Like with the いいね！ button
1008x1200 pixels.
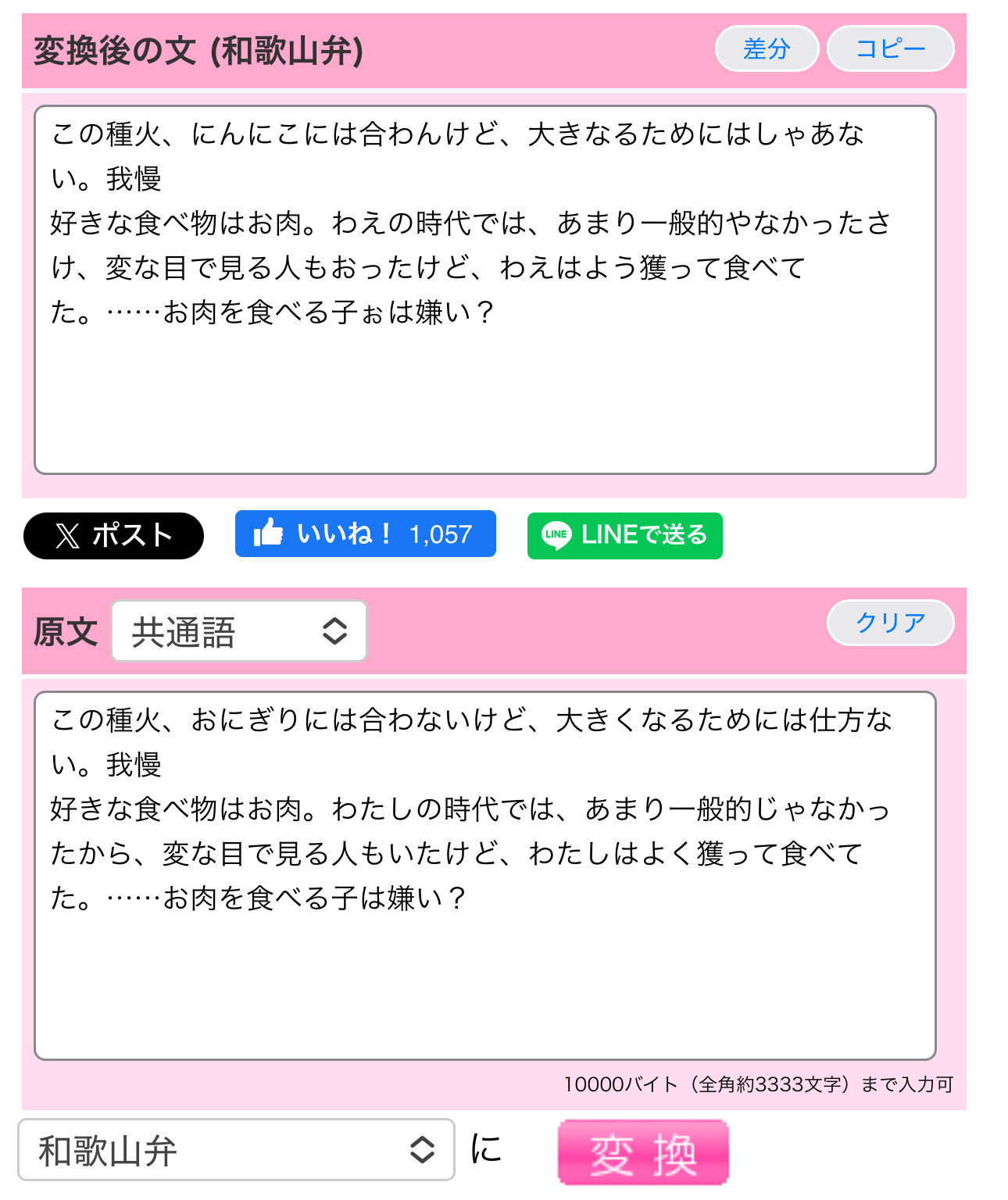point(365,534)
